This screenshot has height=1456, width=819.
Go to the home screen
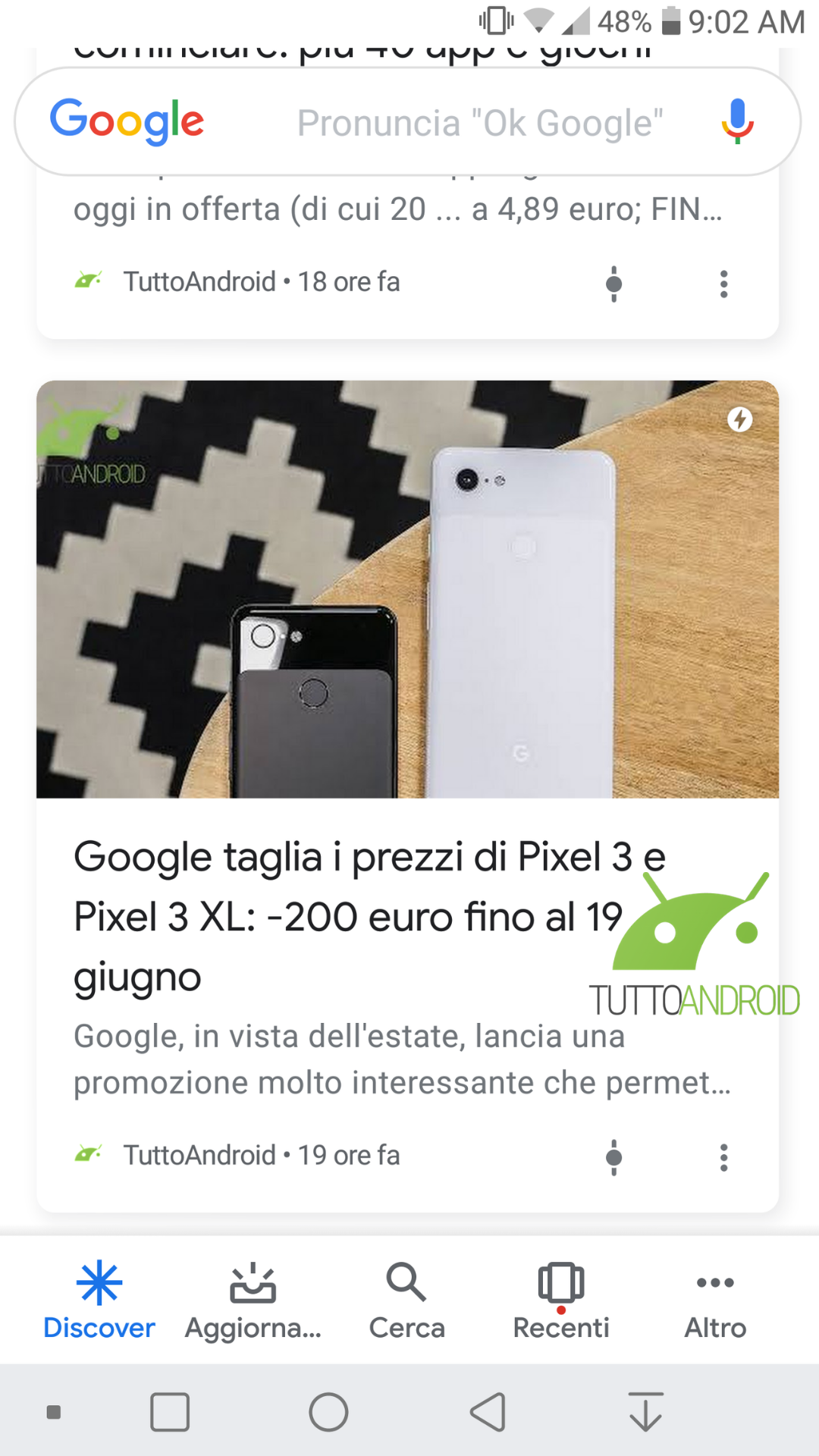click(x=328, y=1412)
